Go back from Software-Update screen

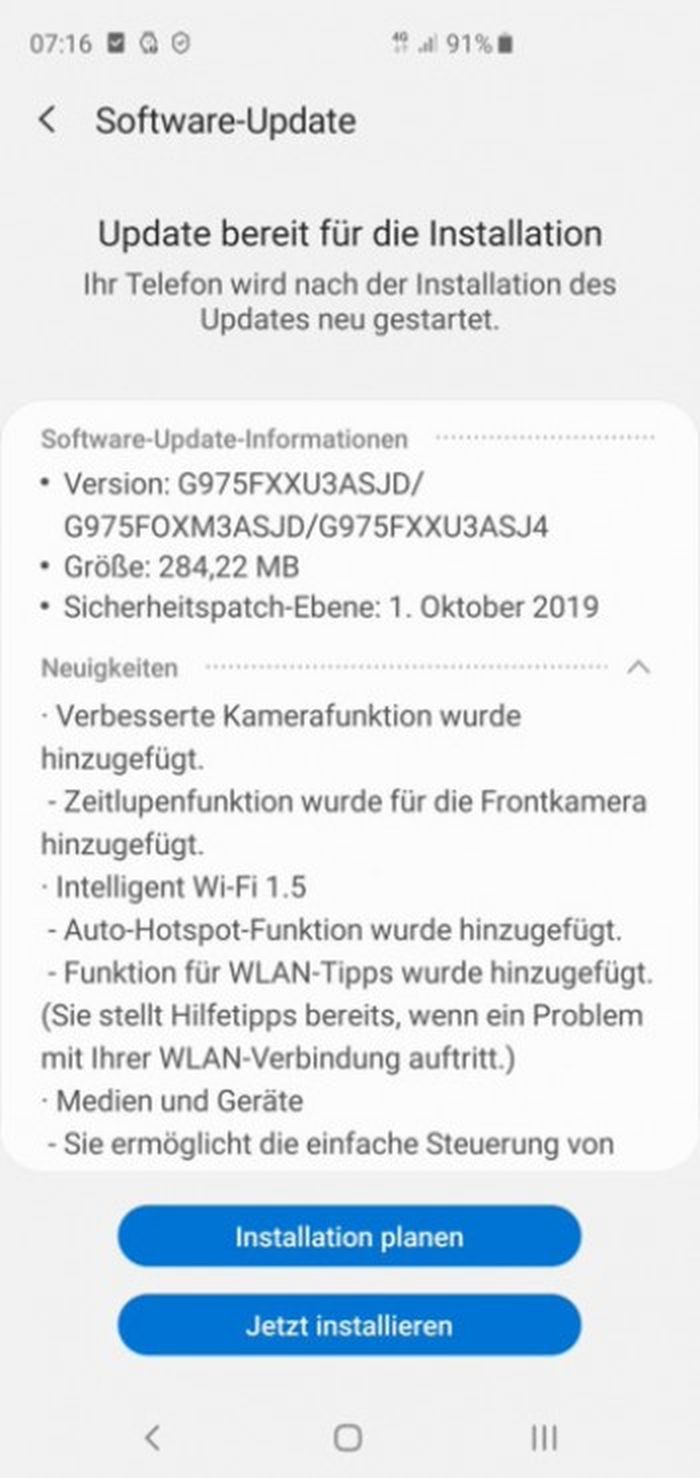[x=47, y=121]
